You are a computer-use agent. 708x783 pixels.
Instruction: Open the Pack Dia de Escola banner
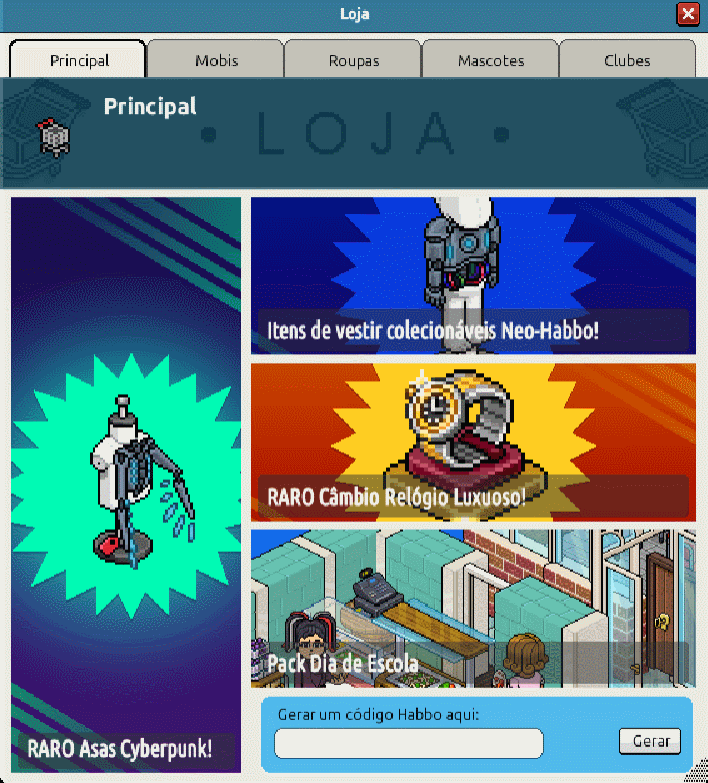(473, 608)
